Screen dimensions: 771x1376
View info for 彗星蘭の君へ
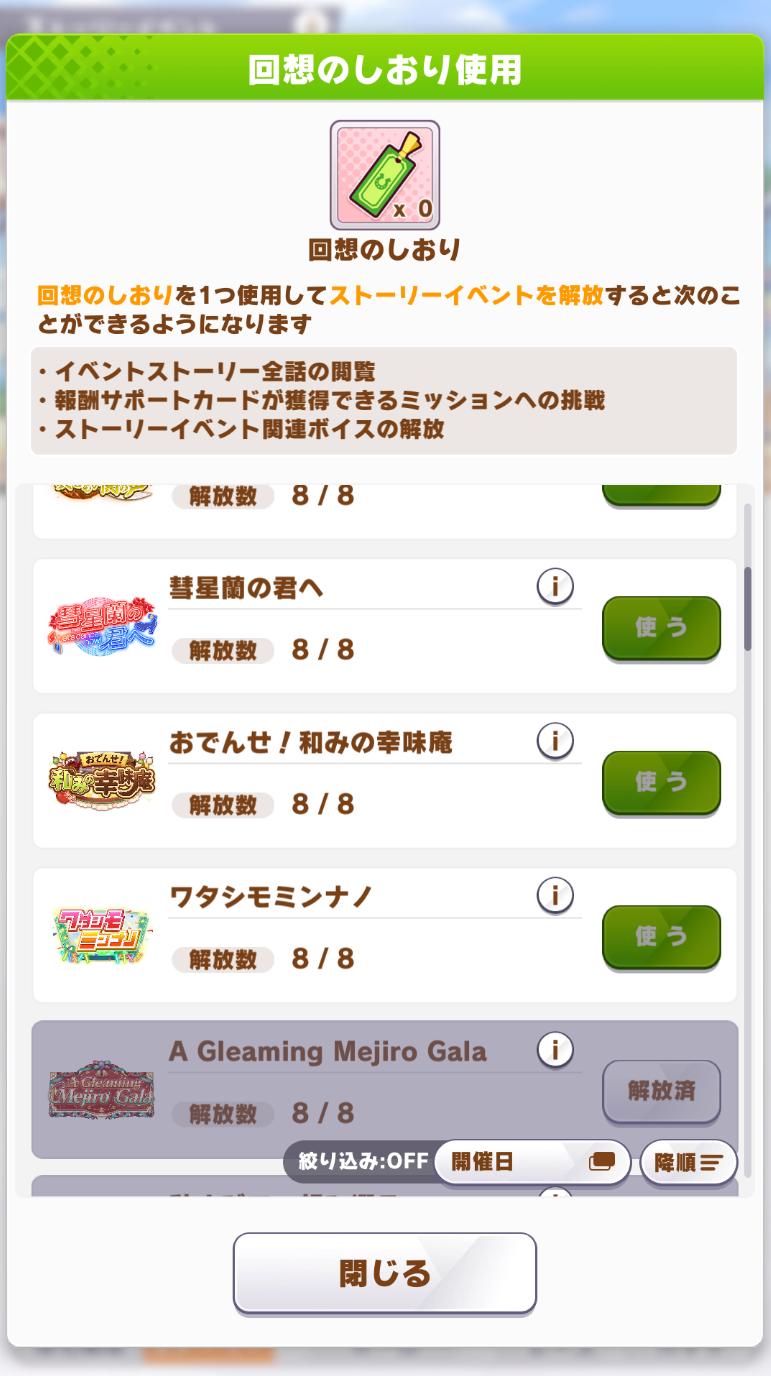pyautogui.click(x=555, y=587)
